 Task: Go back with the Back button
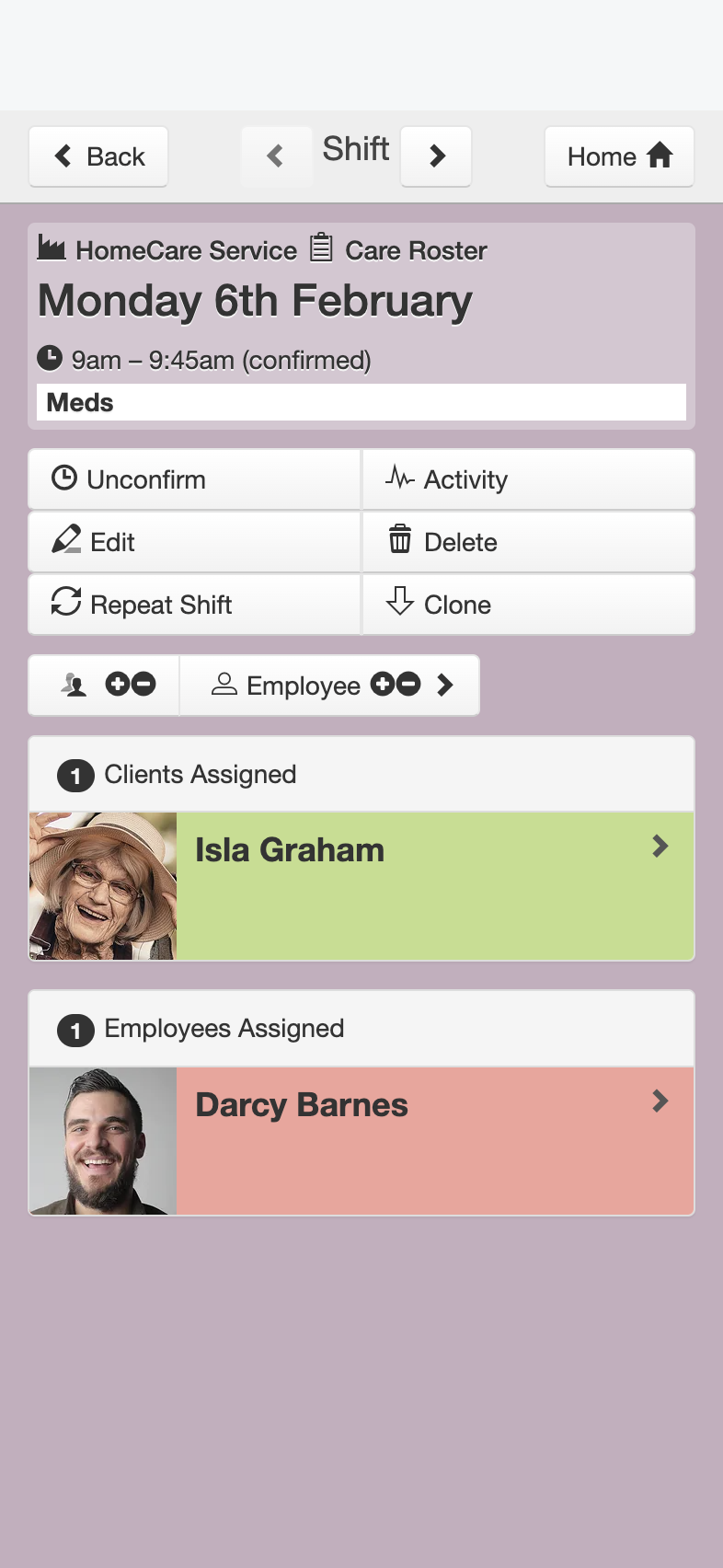pyautogui.click(x=98, y=156)
